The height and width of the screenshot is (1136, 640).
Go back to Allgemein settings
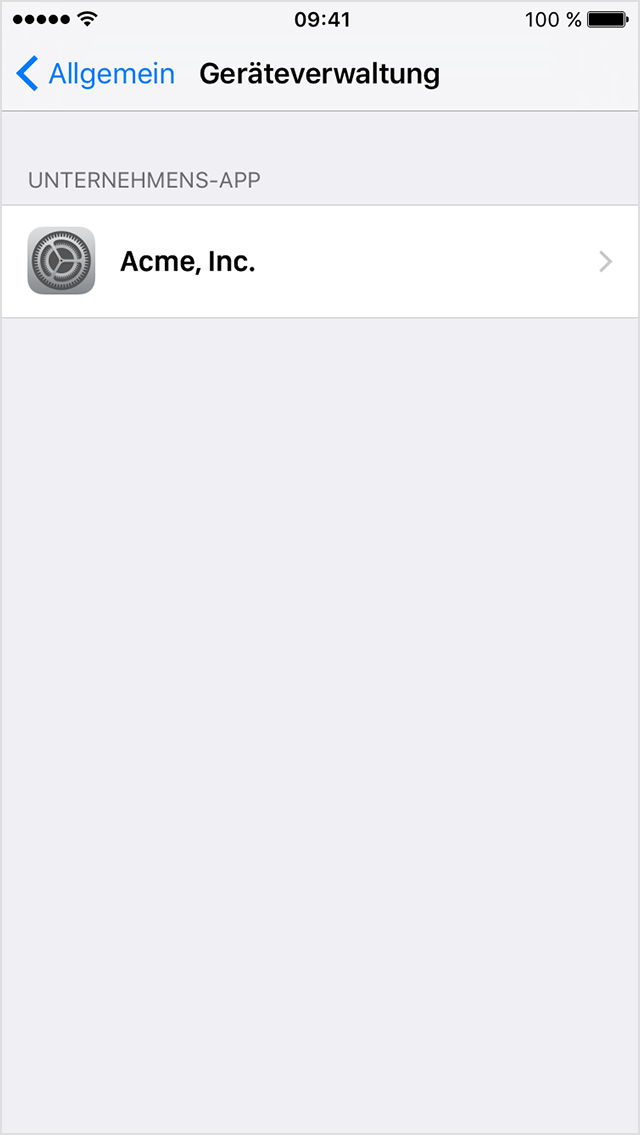(96, 74)
